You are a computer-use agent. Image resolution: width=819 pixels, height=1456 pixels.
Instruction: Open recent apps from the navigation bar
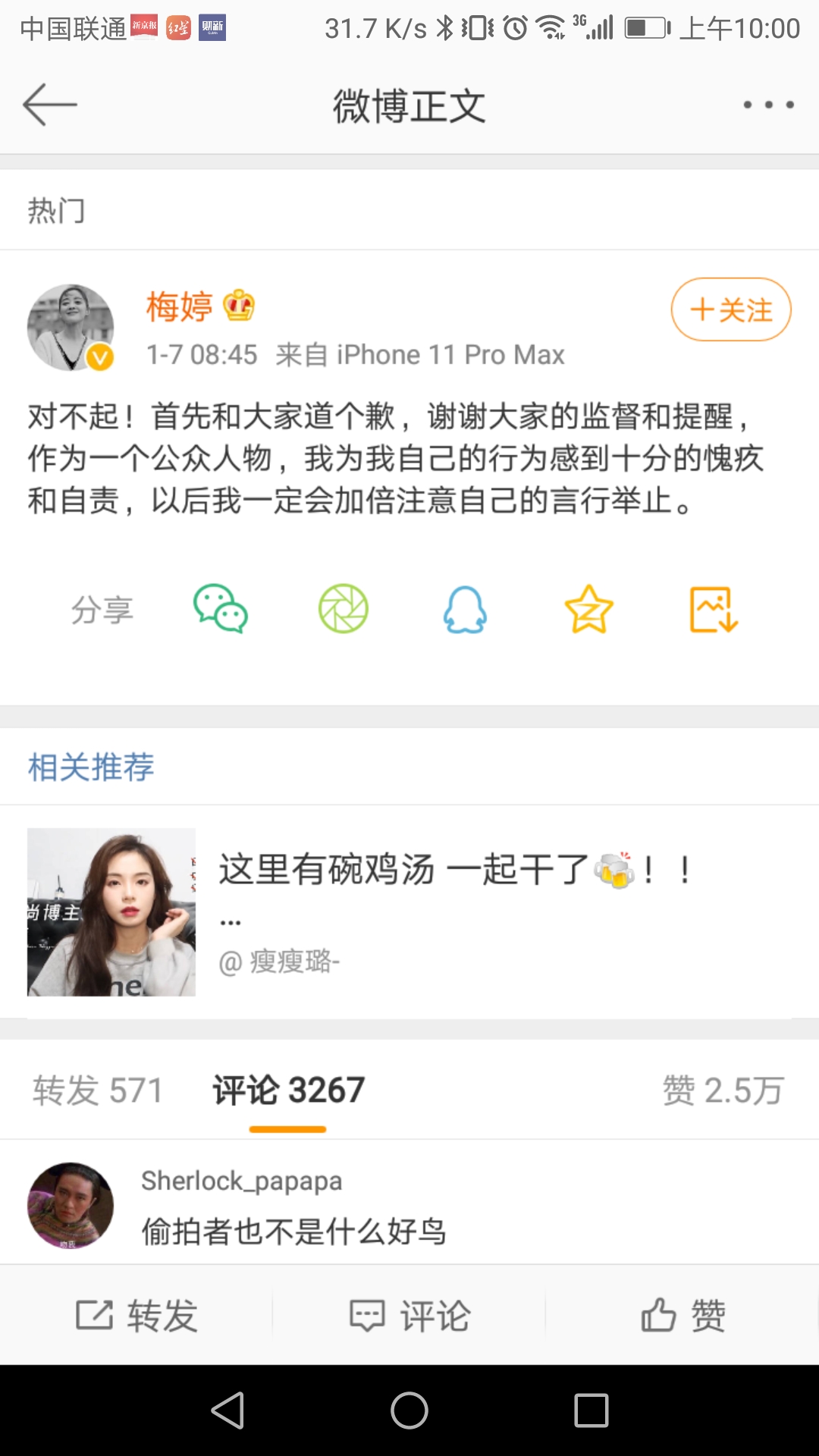tap(591, 1410)
